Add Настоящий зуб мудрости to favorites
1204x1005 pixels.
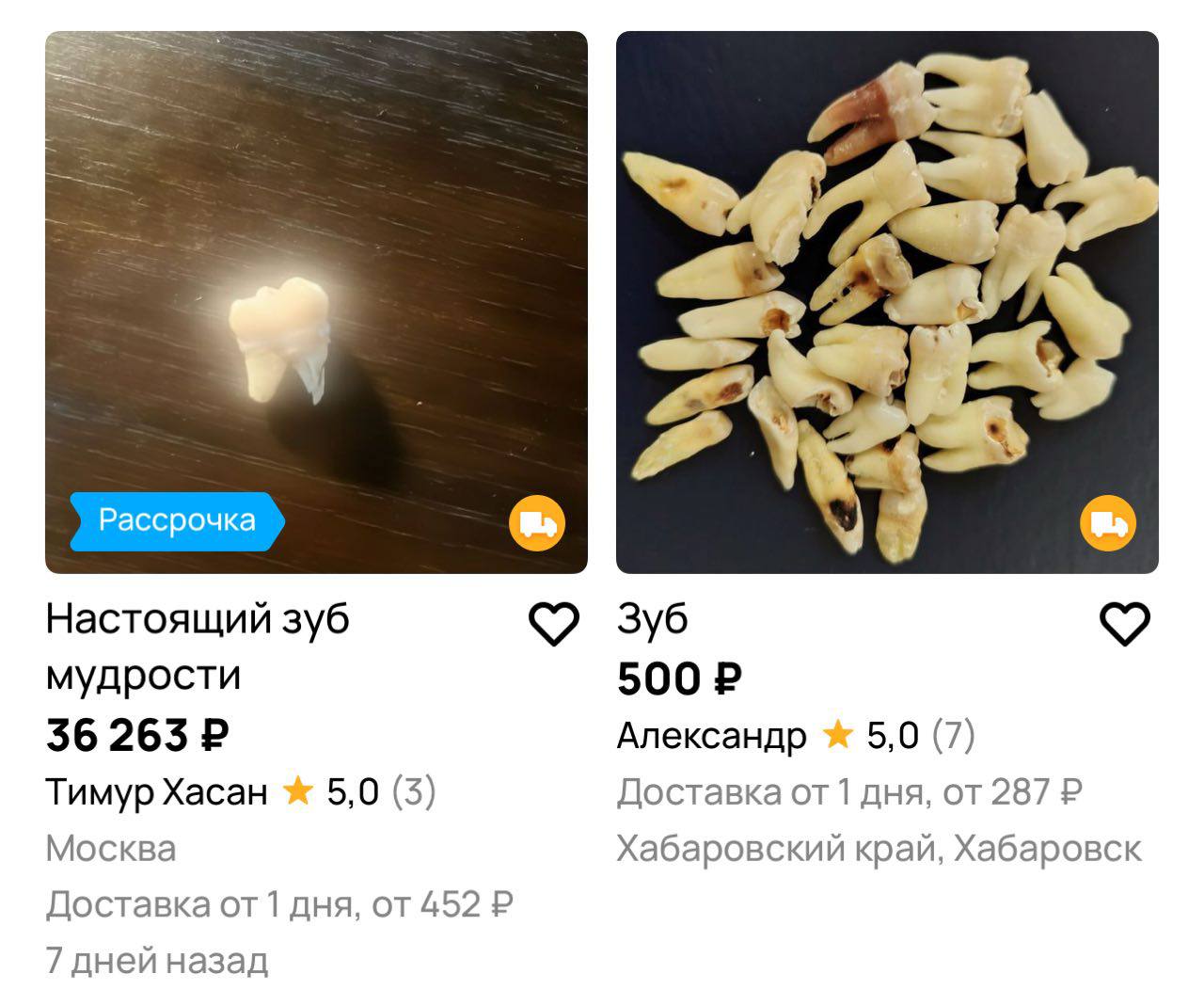[553, 624]
